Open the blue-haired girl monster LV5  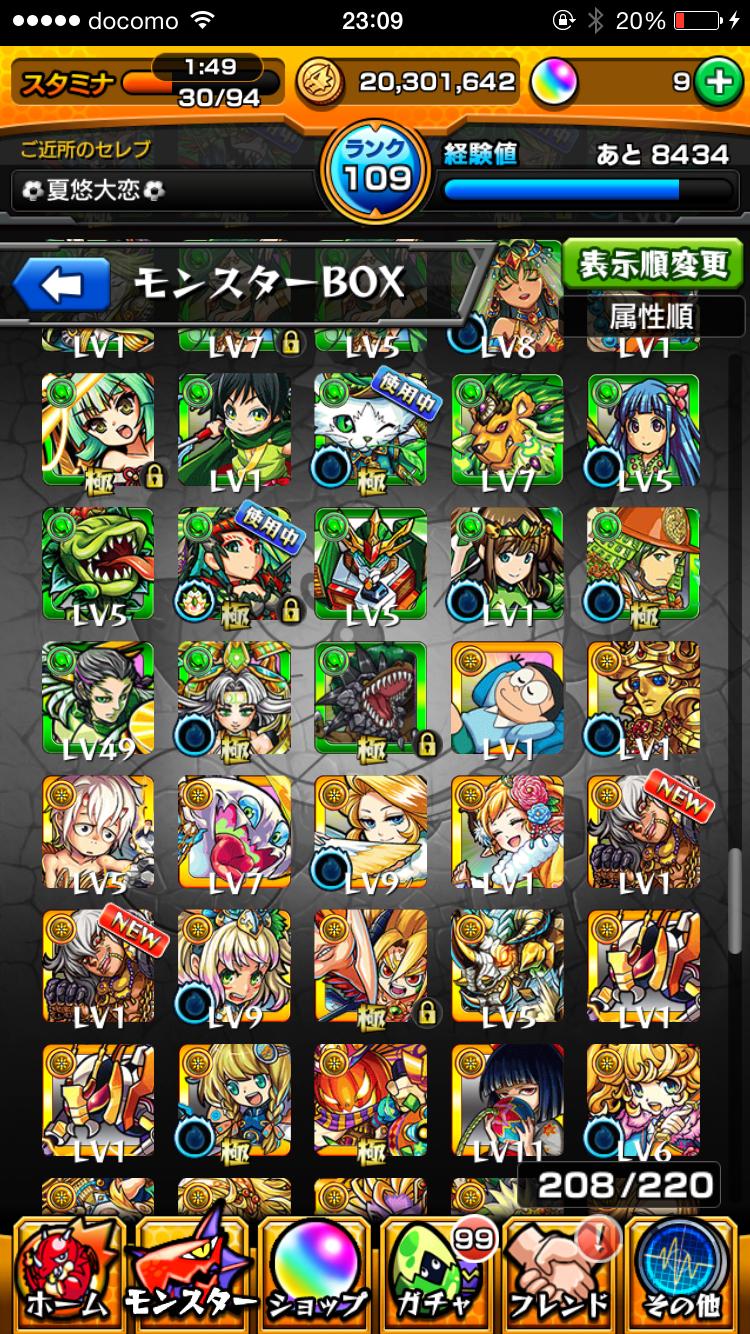pyautogui.click(x=643, y=431)
